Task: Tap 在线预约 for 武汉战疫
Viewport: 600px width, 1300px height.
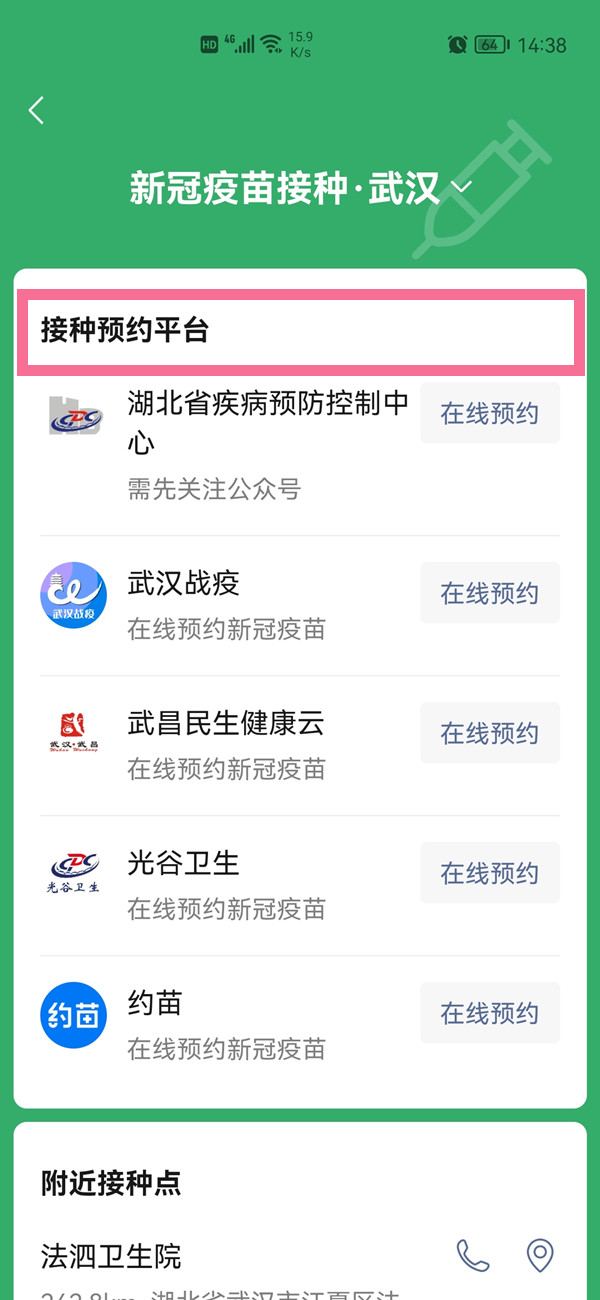Action: [489, 593]
